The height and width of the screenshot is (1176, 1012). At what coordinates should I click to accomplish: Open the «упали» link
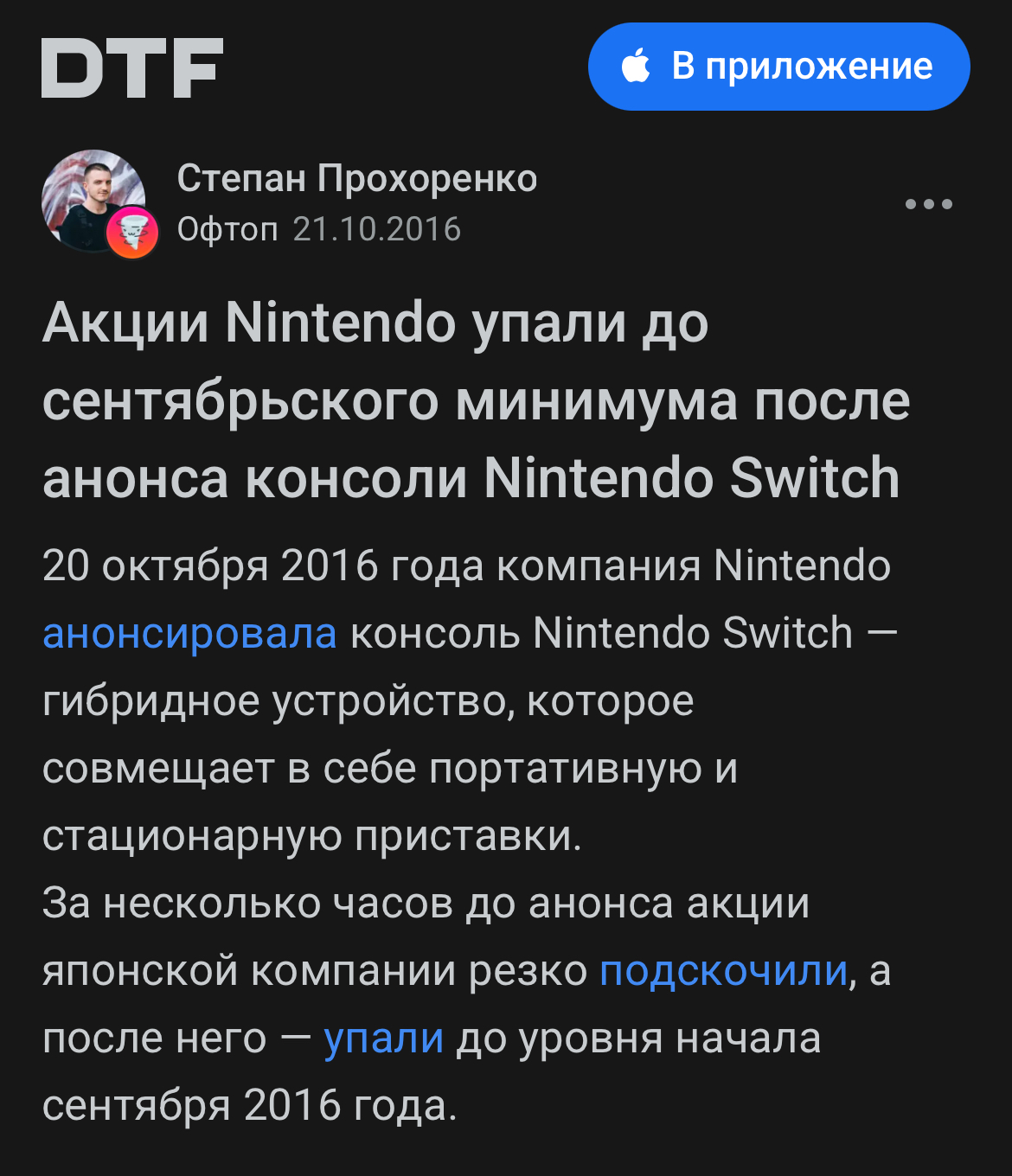click(x=383, y=1039)
